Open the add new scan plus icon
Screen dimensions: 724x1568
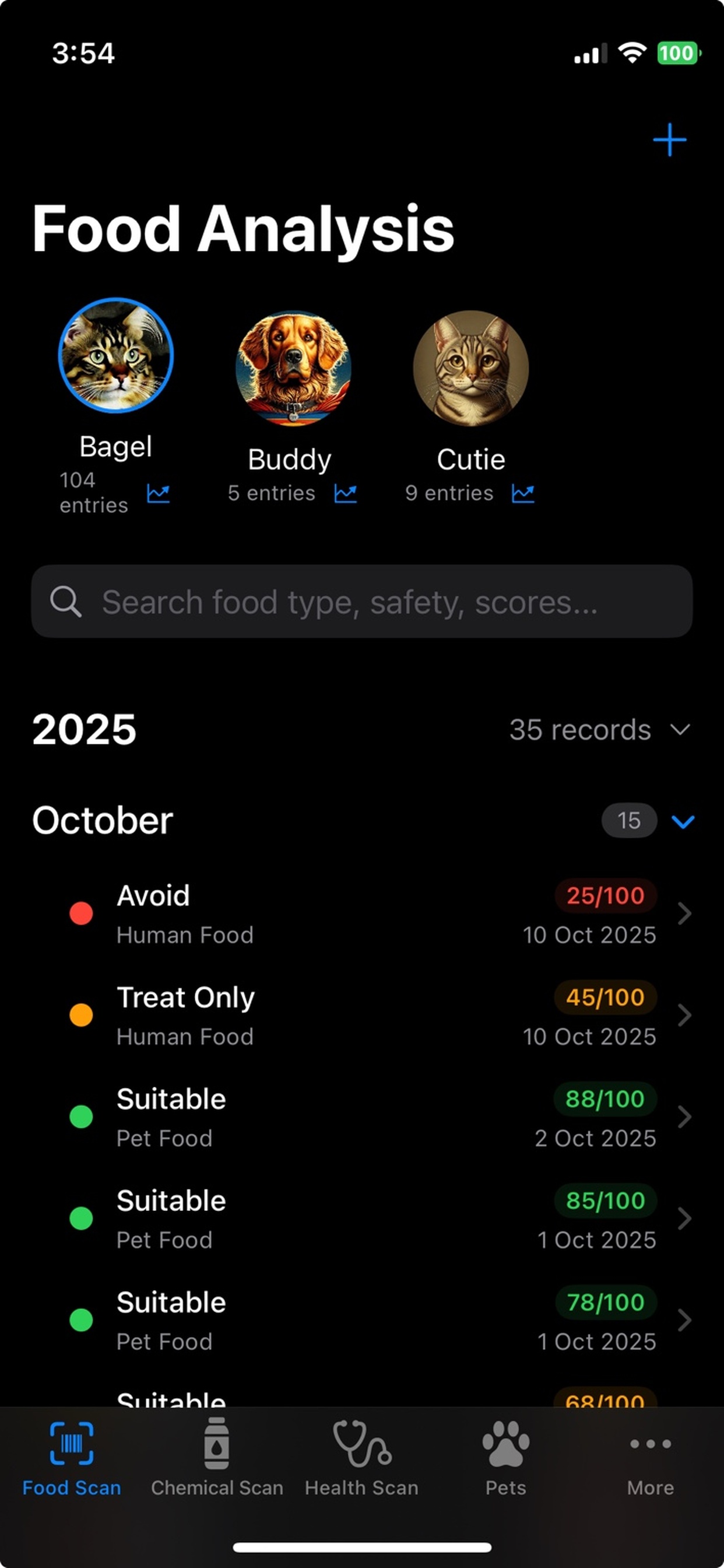[x=669, y=140]
